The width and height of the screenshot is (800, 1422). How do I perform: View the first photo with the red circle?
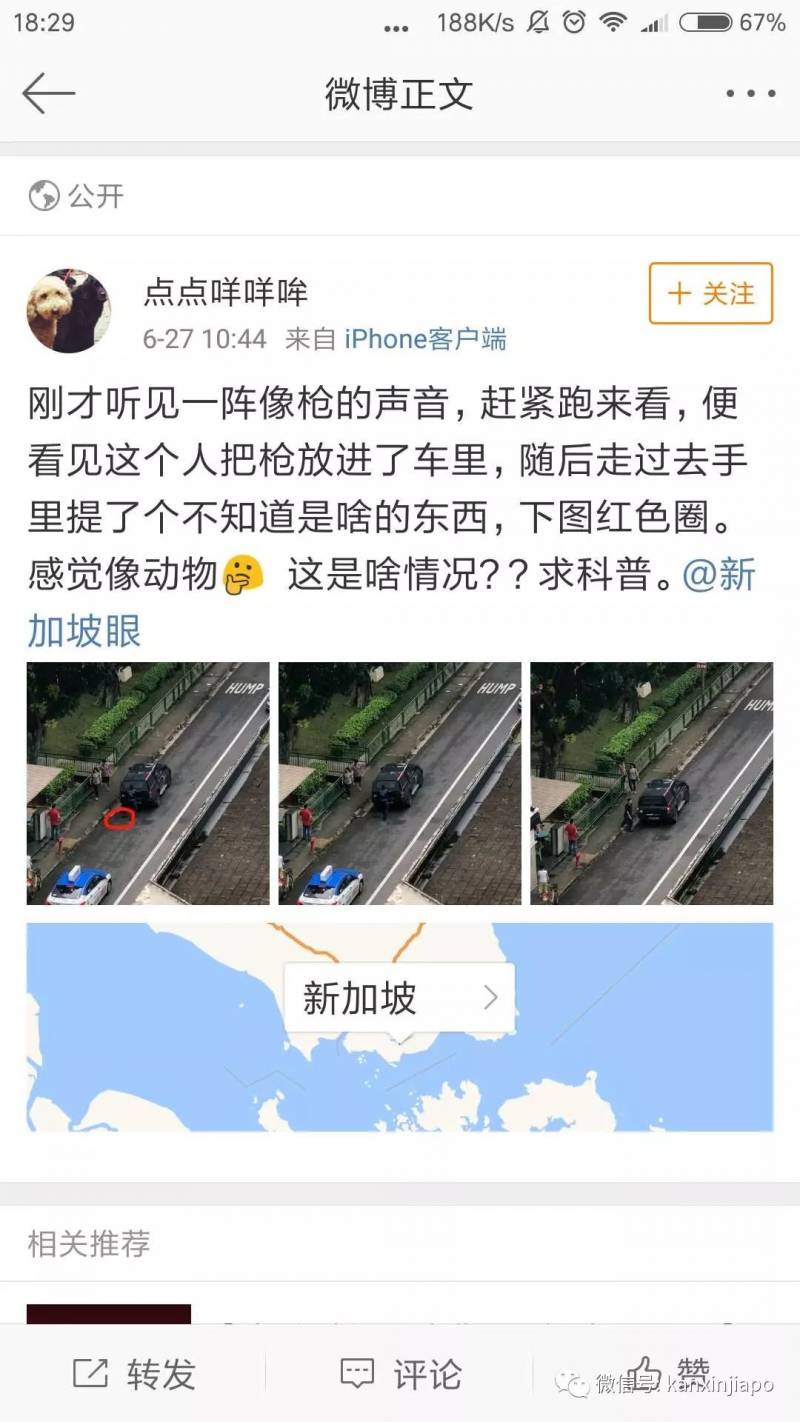click(148, 783)
